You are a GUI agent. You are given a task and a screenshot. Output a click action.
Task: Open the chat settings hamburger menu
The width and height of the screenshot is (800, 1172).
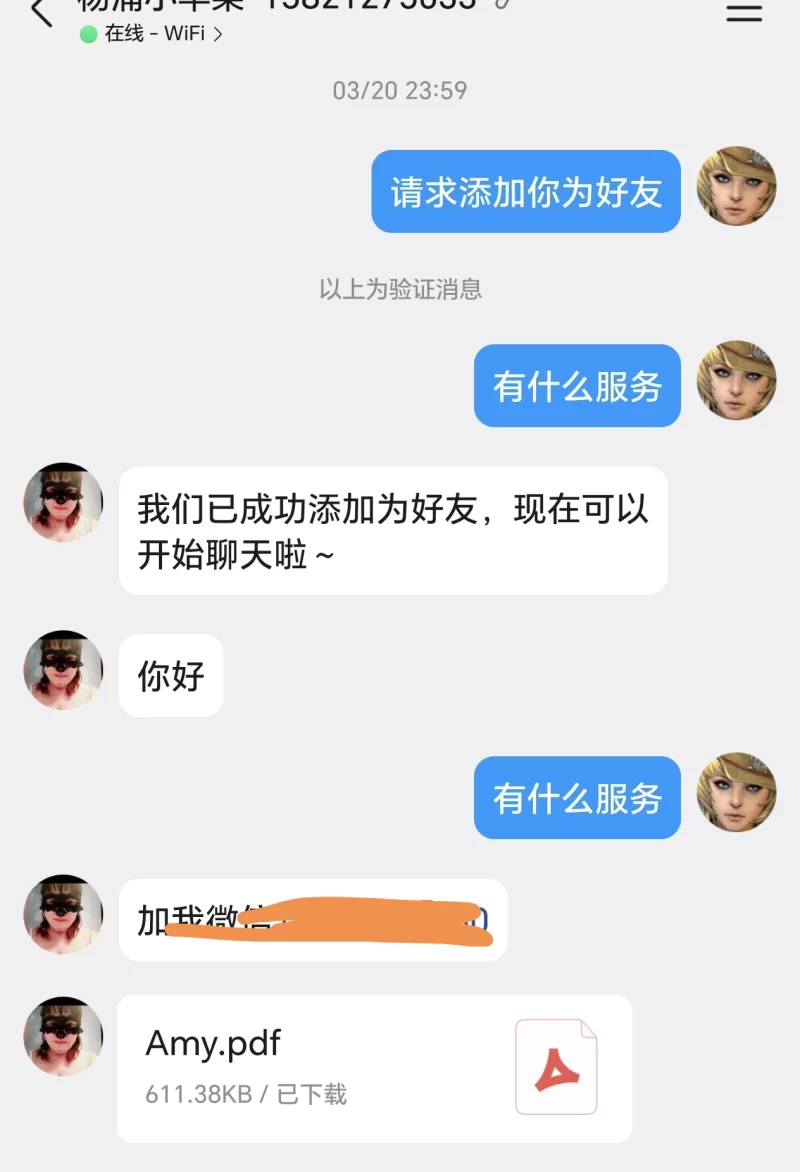744,12
